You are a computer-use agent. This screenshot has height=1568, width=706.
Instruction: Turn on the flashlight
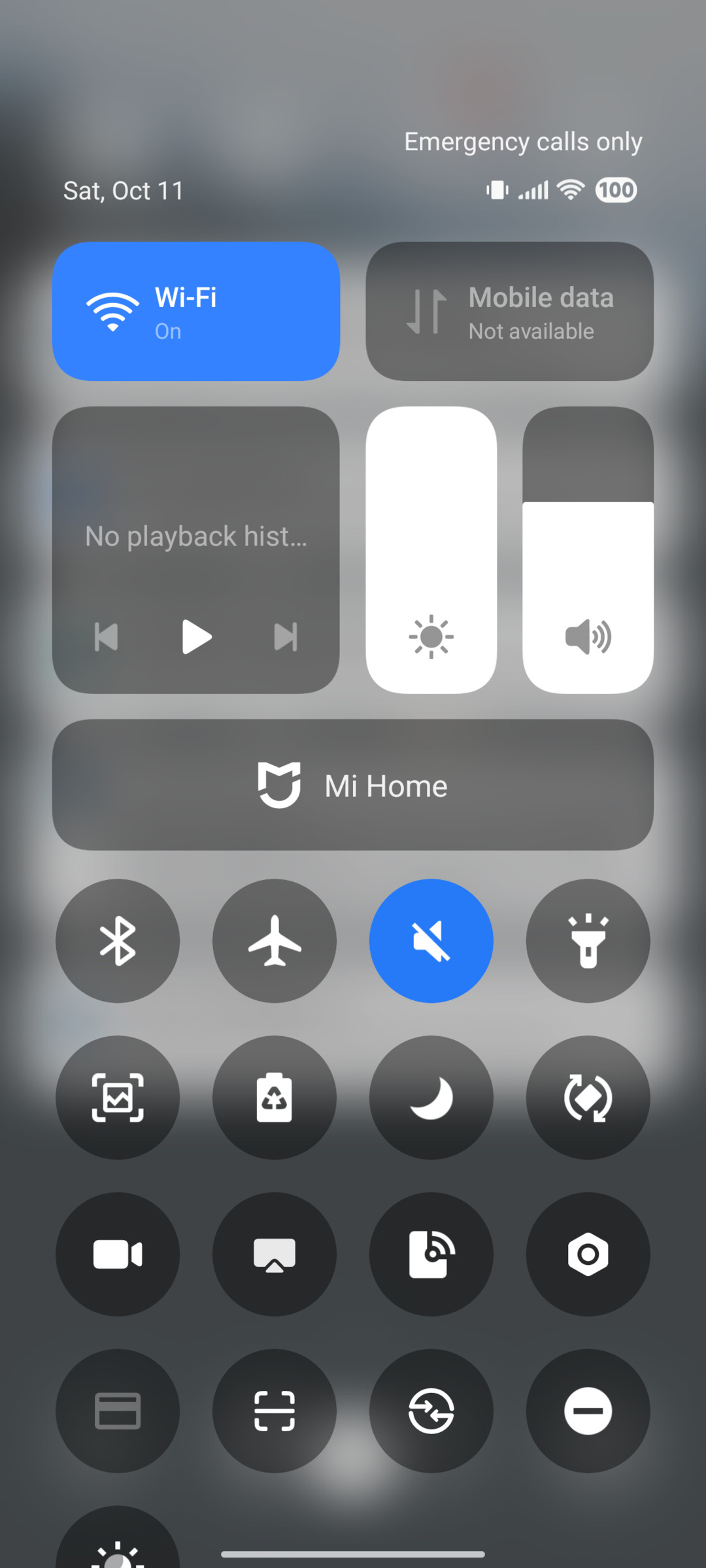point(588,941)
